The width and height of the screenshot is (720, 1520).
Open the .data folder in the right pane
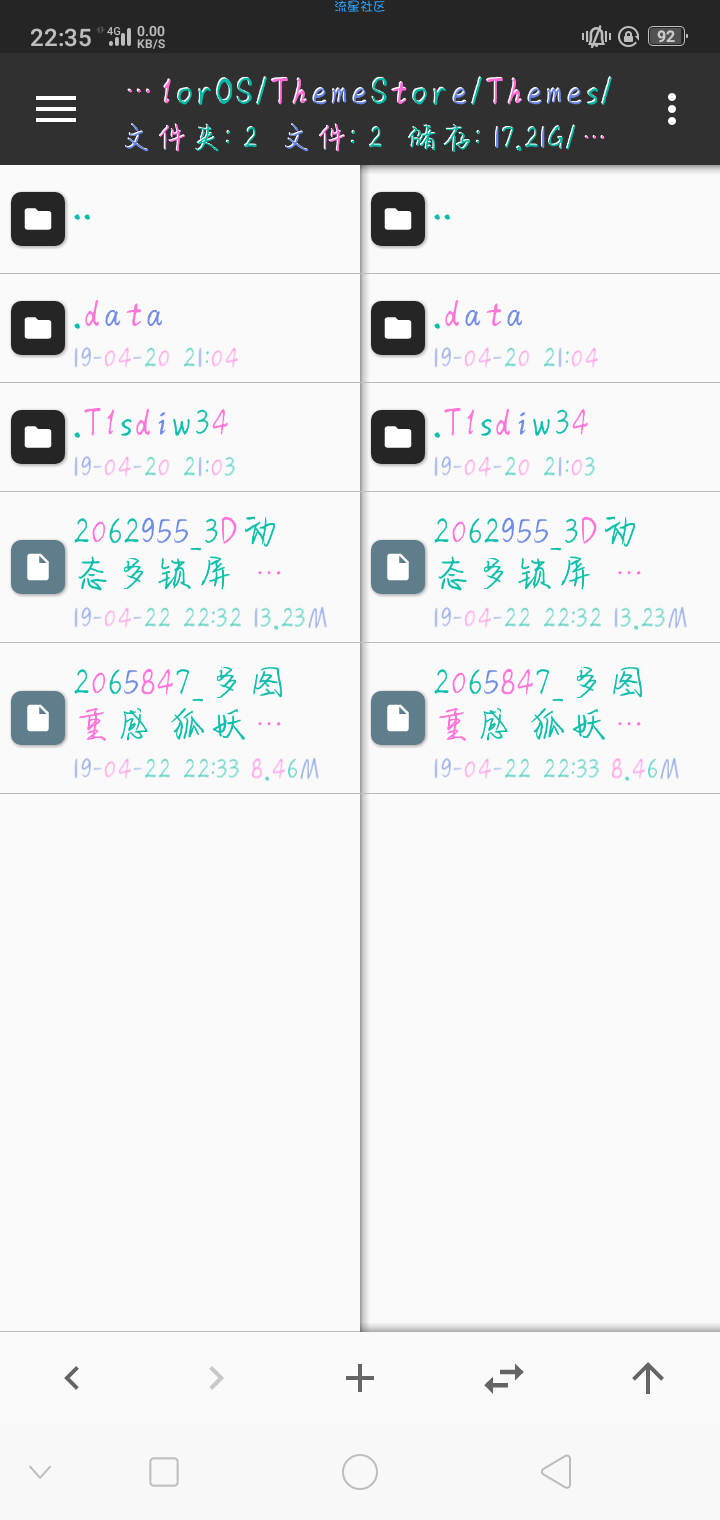[540, 328]
